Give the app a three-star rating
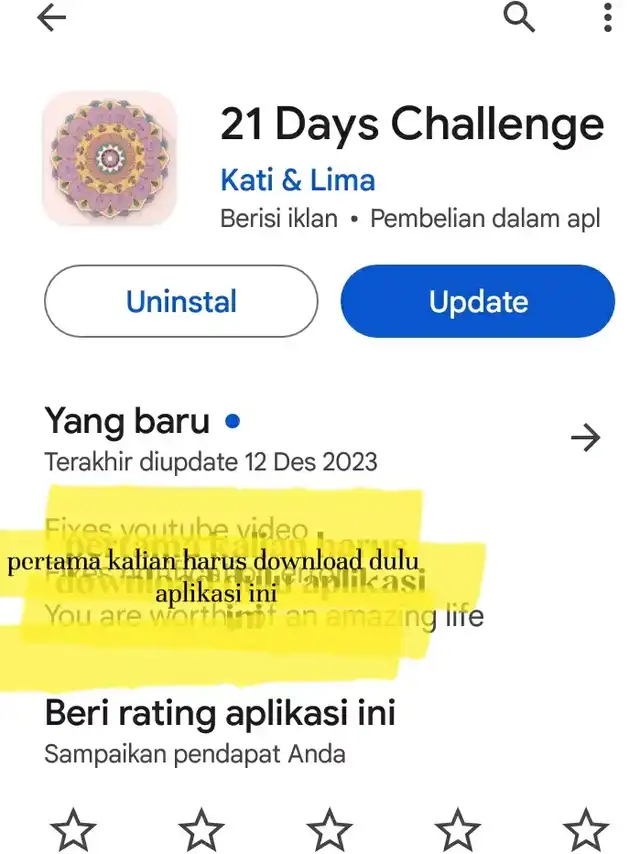The width and height of the screenshot is (640, 854). tap(330, 831)
